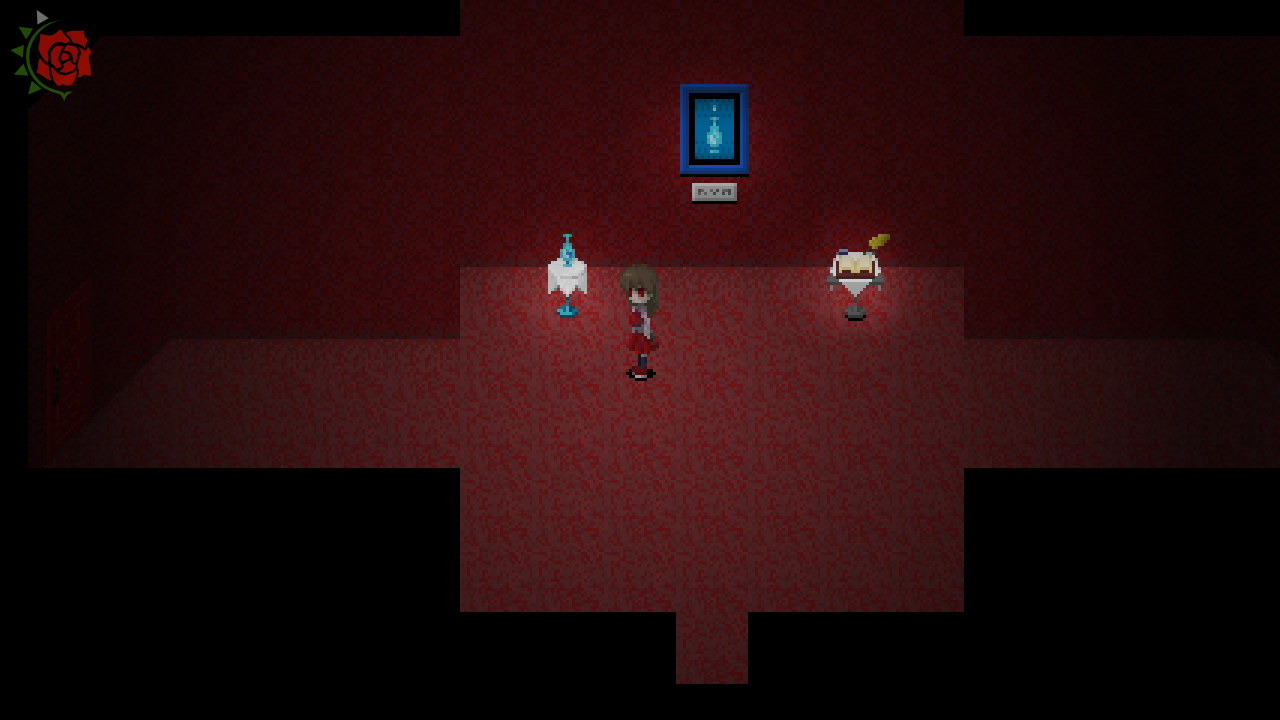The image size is (1280, 720).
Task: Inspect the white pedestal with the blue vase
Action: [x=567, y=277]
